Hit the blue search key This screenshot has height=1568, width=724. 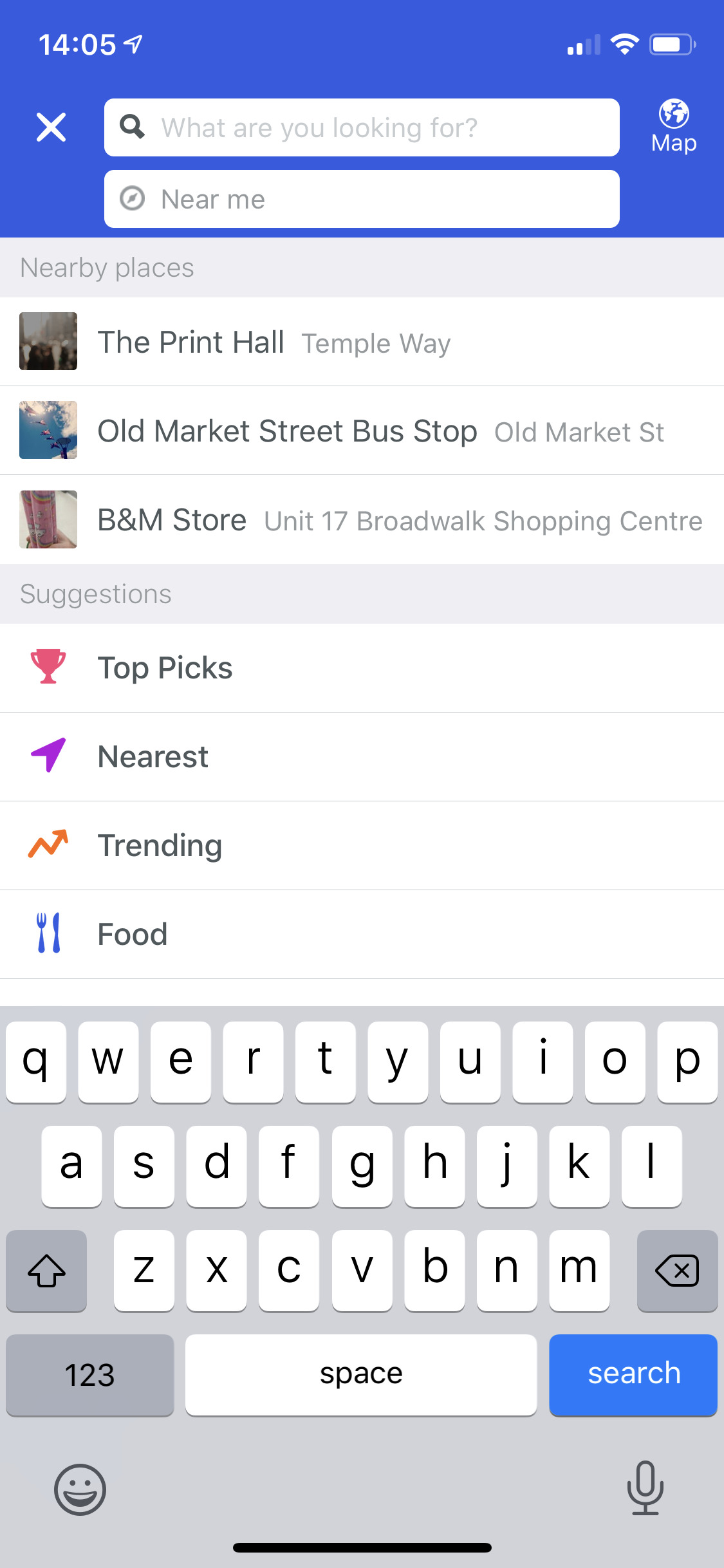pyautogui.click(x=633, y=1374)
